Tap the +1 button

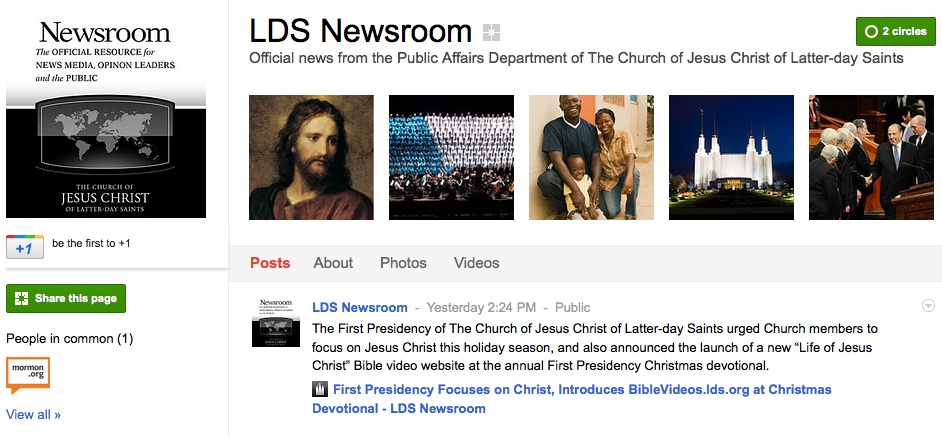click(25, 247)
